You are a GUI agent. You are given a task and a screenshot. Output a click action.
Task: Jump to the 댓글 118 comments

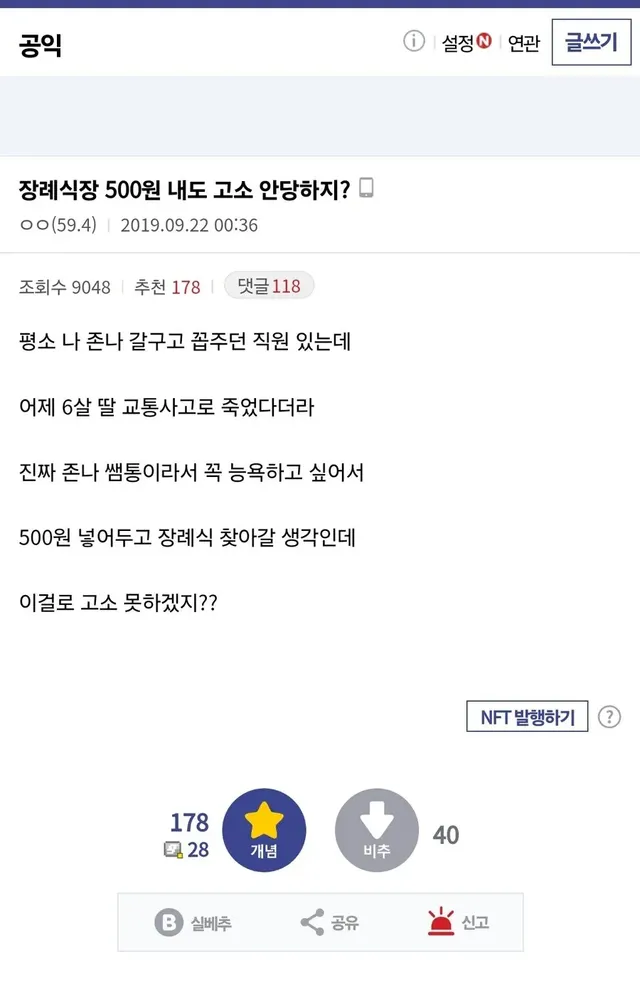pos(269,286)
